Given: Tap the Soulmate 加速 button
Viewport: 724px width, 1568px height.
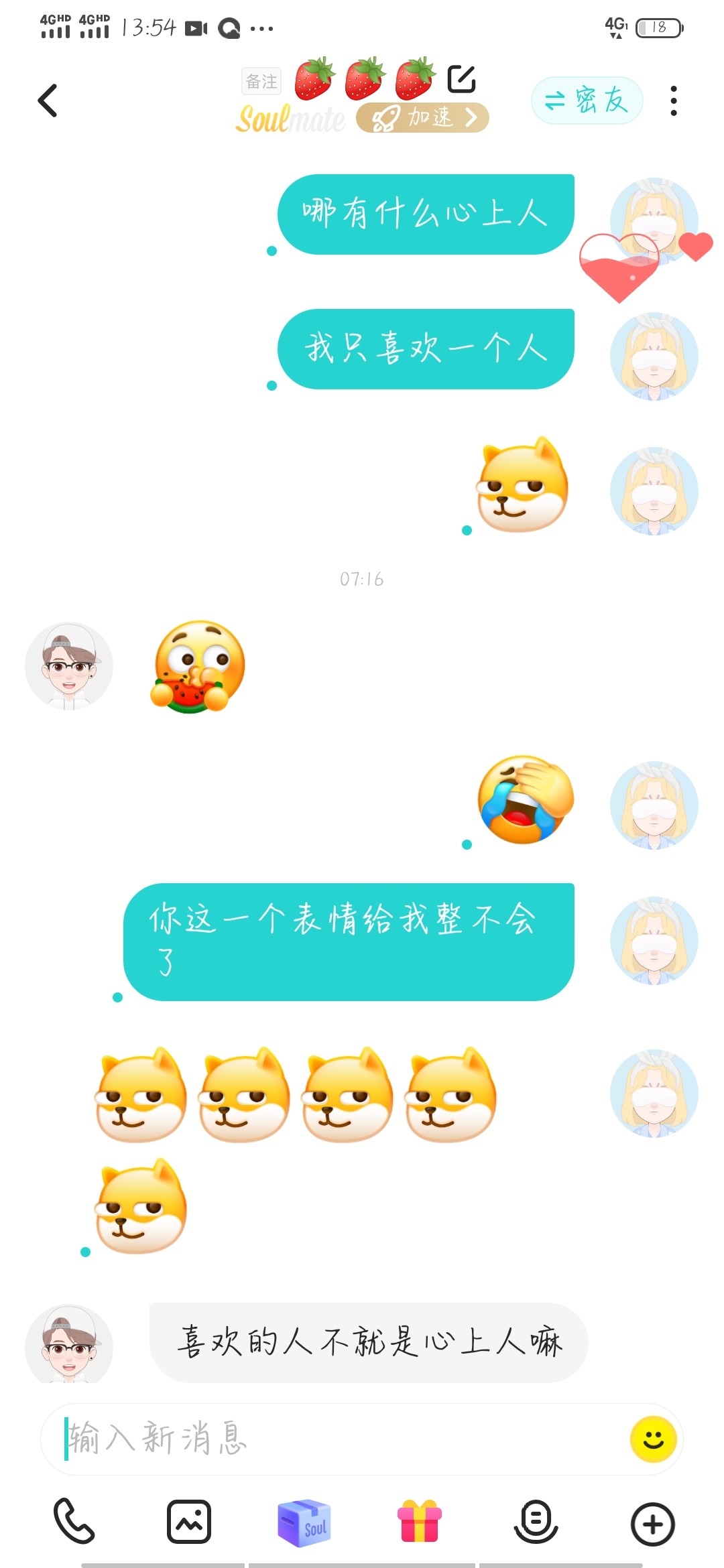Looking at the screenshot, I should point(422,118).
